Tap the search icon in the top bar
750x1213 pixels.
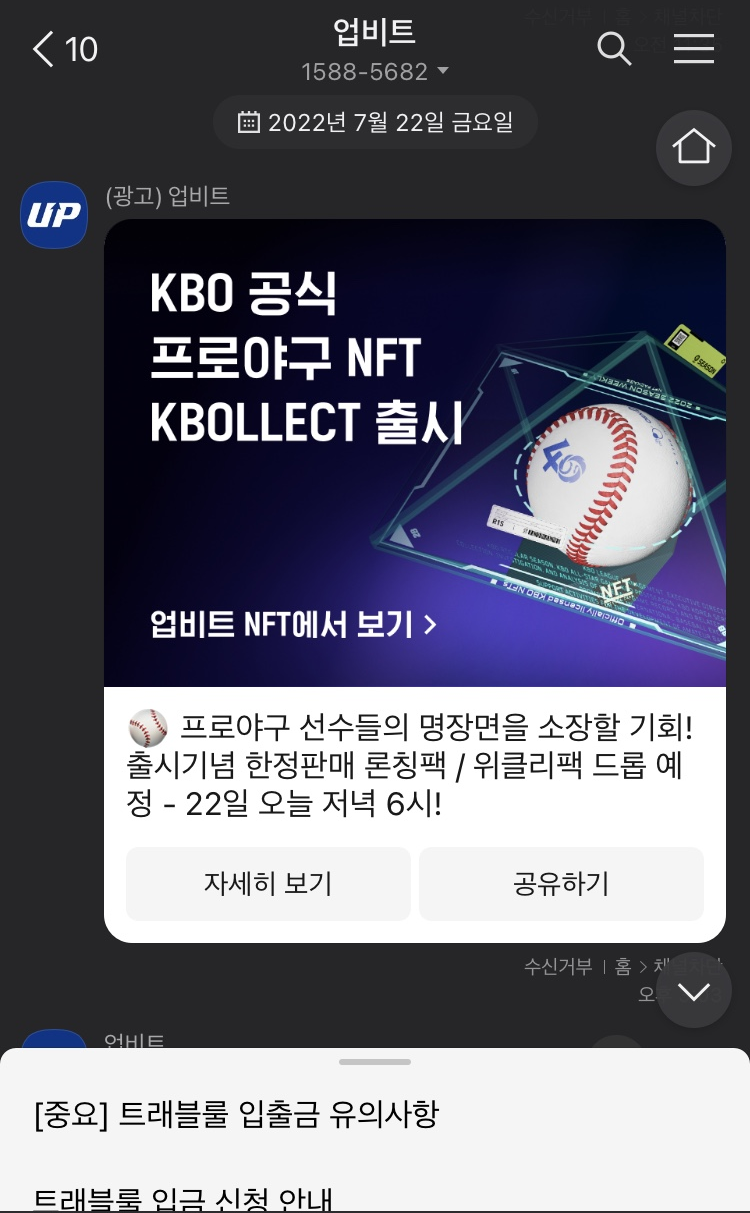(614, 48)
